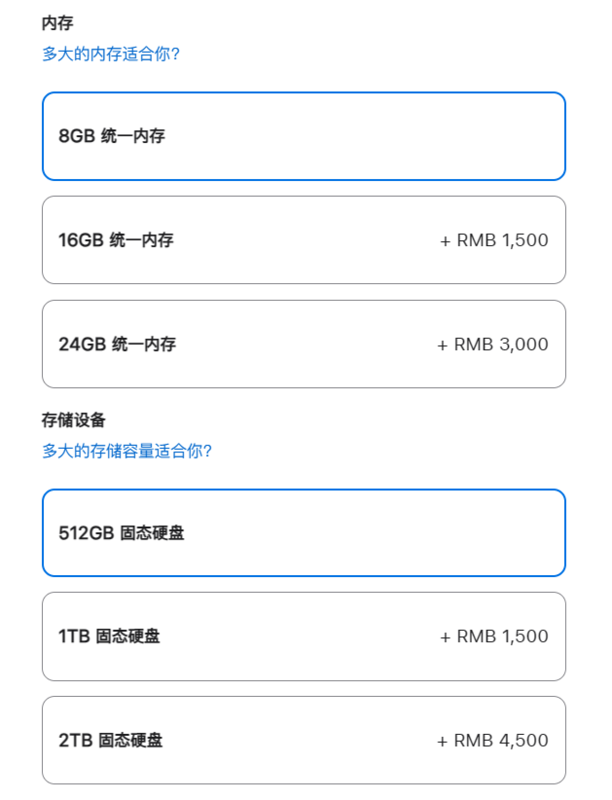
Task: Choose the 1TB 固态硬盘 option
Action: [x=303, y=636]
